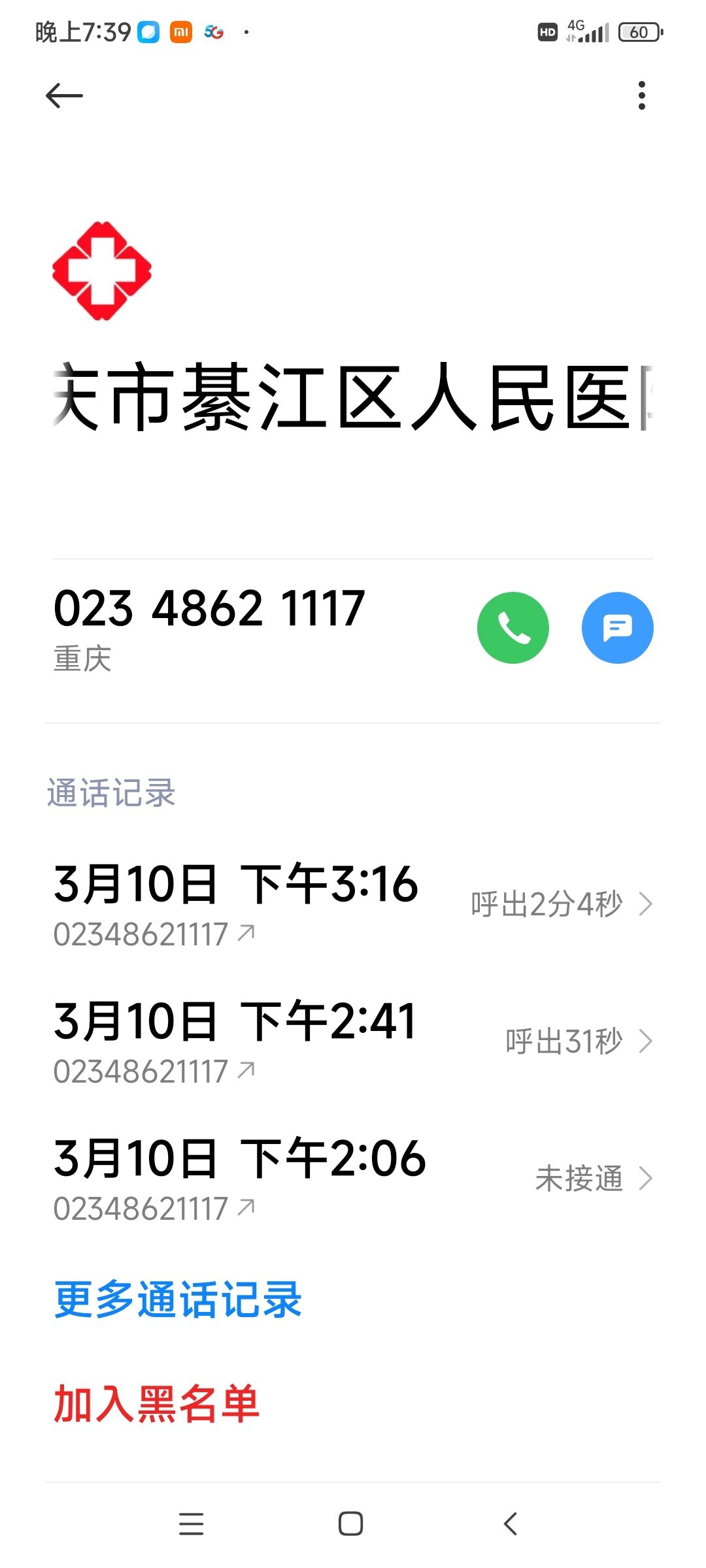Call 023 4862 1117 with green phone button
The height and width of the screenshot is (1568, 706).
pyautogui.click(x=513, y=628)
